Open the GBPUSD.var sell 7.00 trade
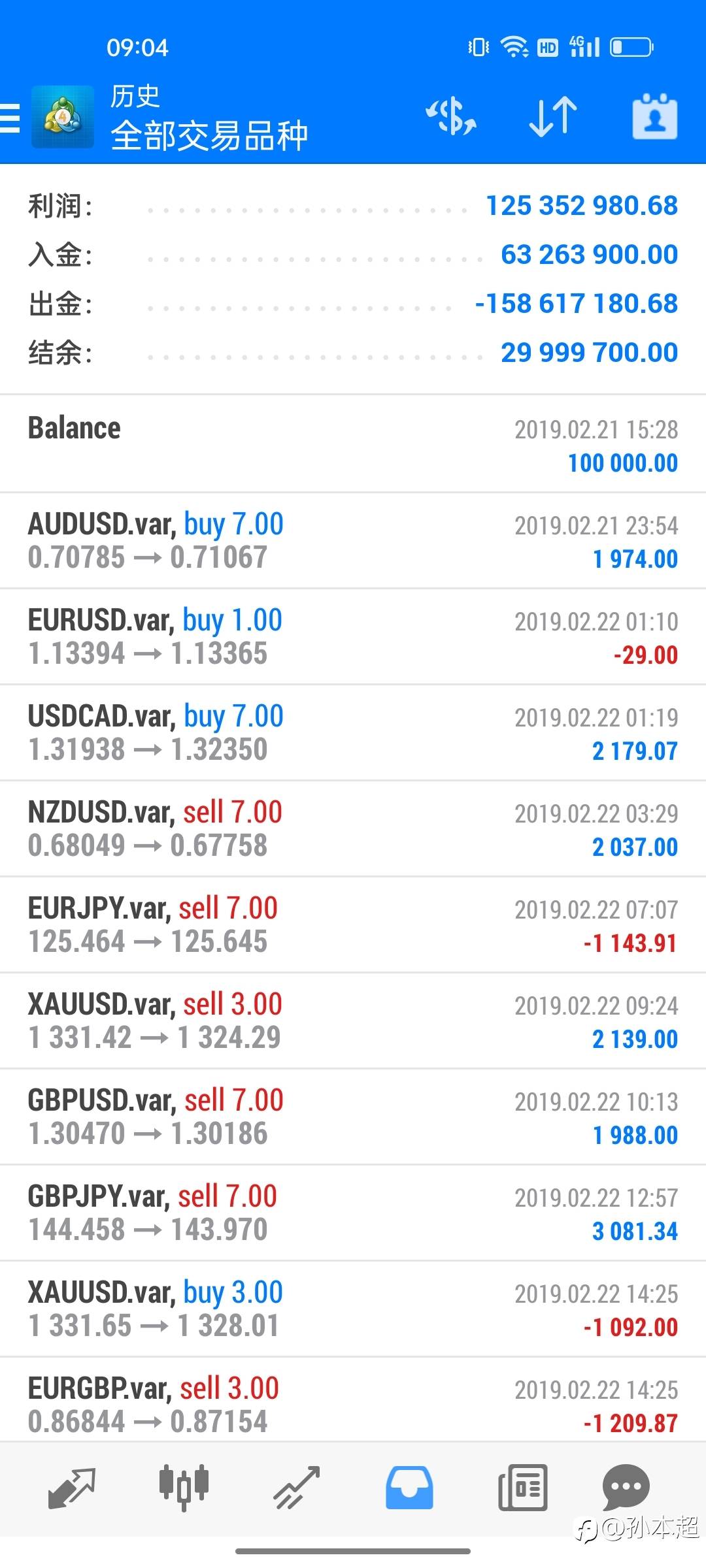 (x=353, y=1117)
